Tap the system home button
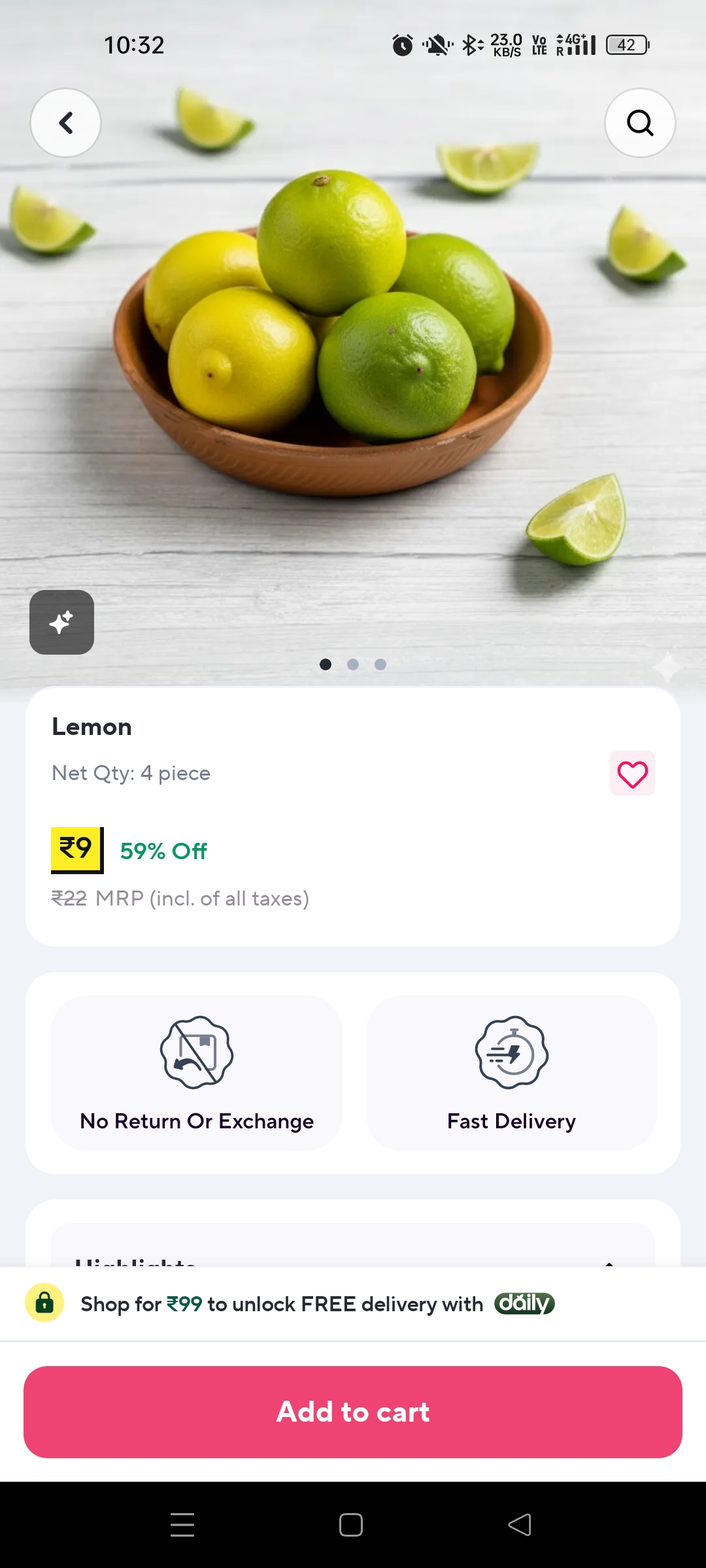This screenshot has height=1568, width=706. [x=351, y=1525]
